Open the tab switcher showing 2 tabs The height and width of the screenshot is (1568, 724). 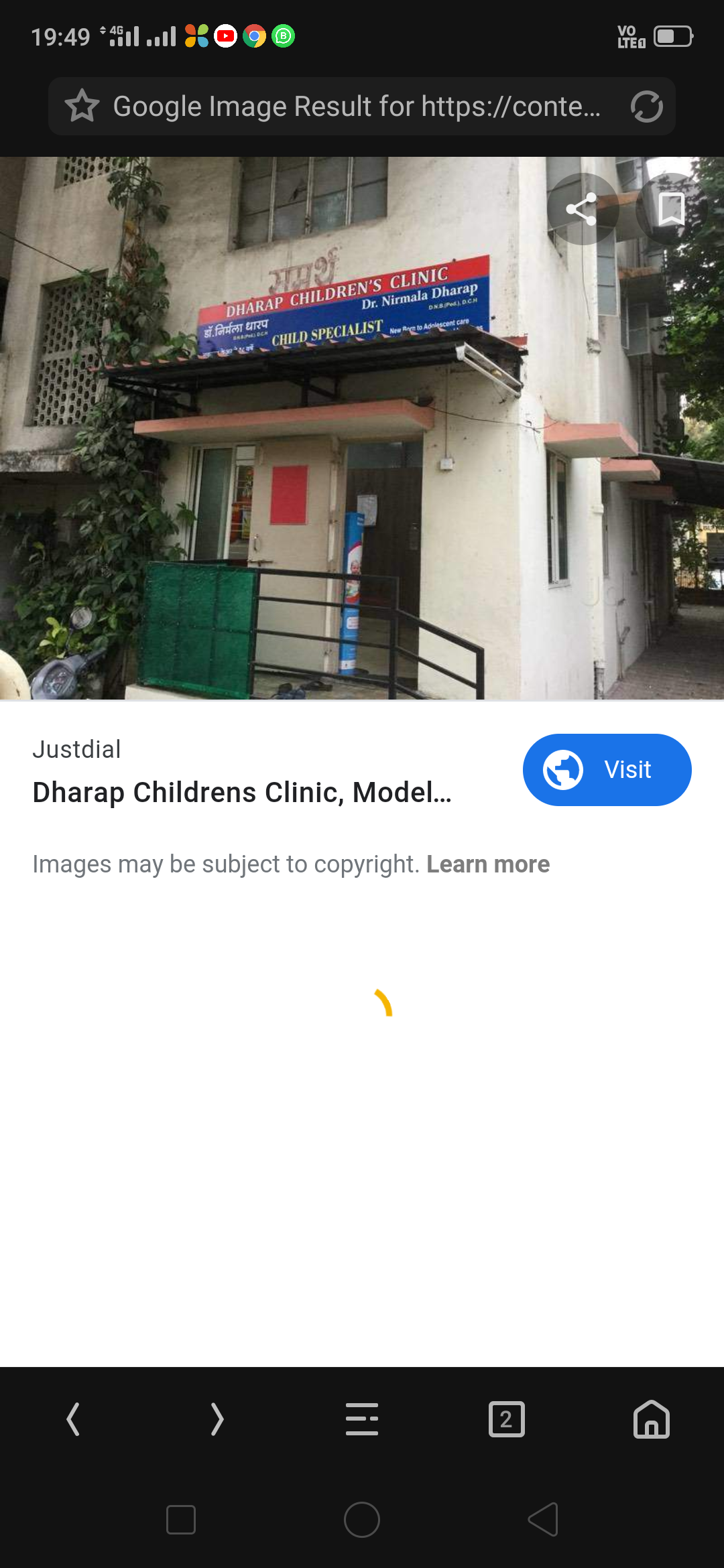pos(507,1419)
